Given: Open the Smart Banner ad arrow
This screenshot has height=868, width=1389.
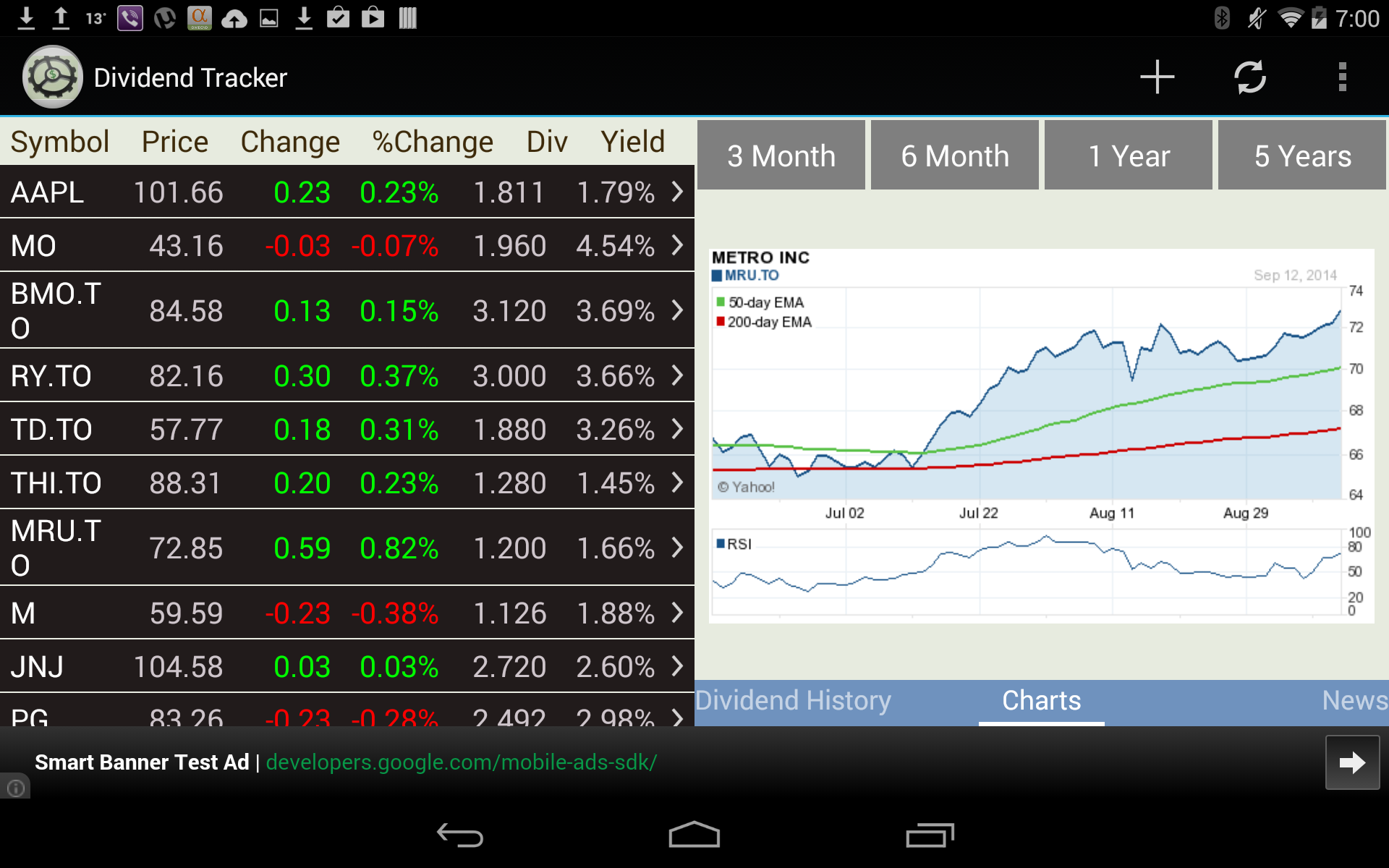Looking at the screenshot, I should [x=1351, y=762].
